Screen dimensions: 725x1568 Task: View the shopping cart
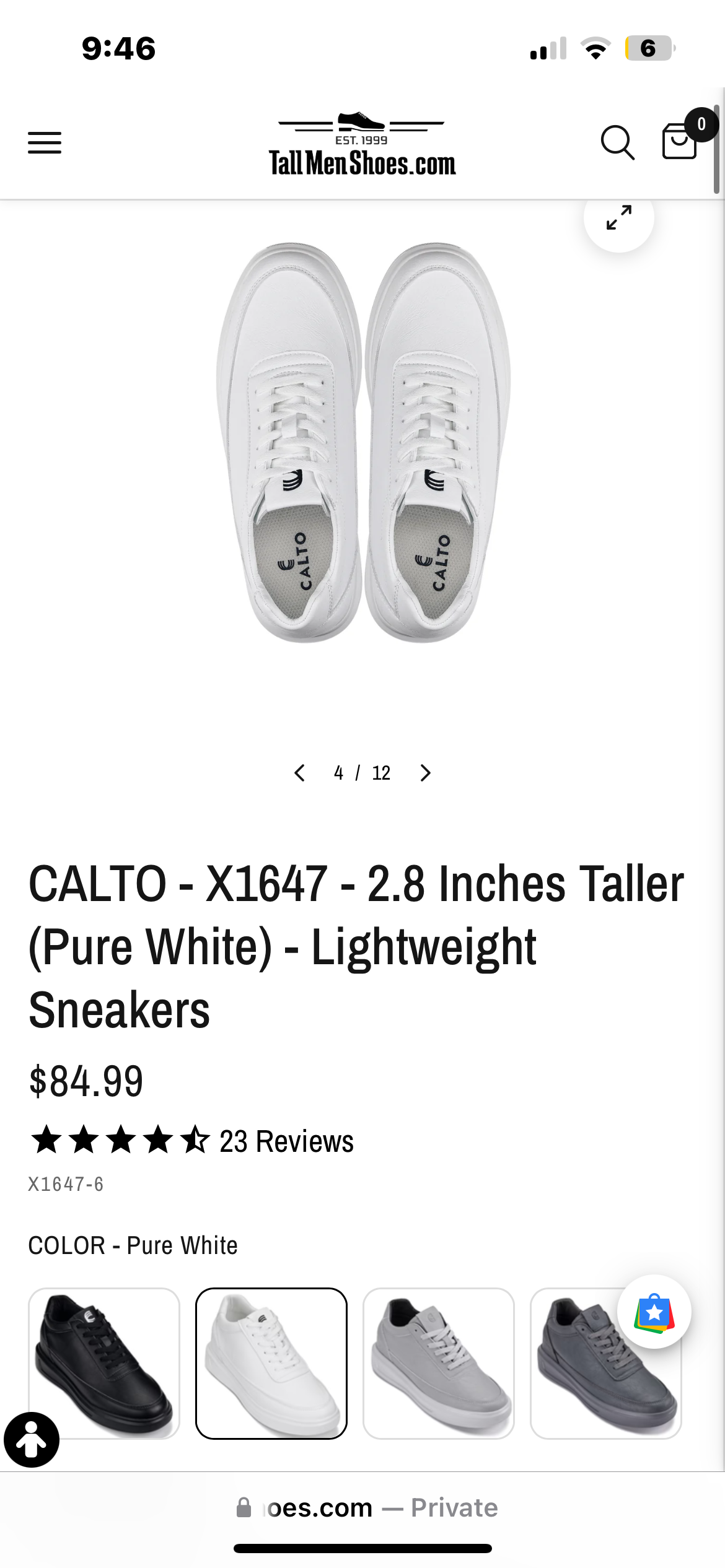680,141
